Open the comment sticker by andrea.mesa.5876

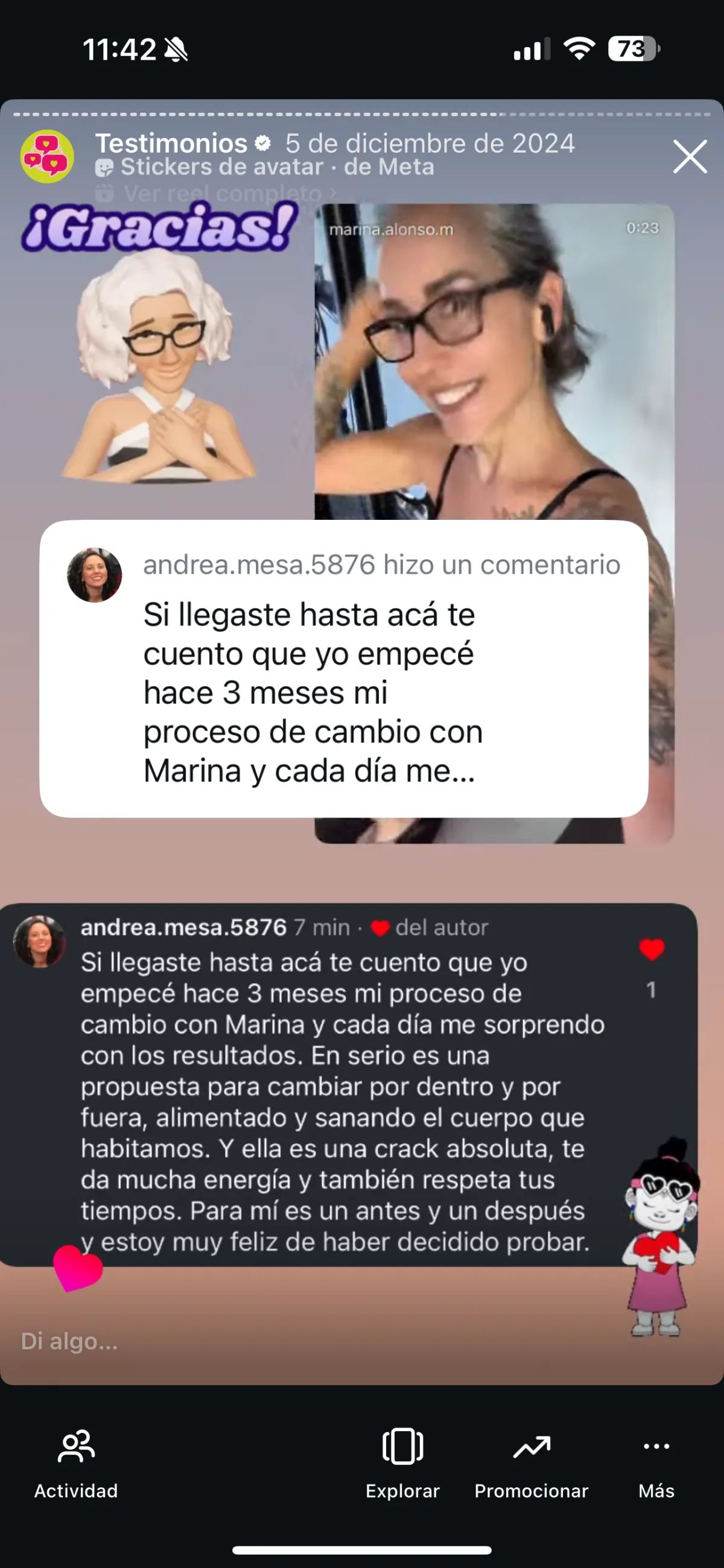343,668
